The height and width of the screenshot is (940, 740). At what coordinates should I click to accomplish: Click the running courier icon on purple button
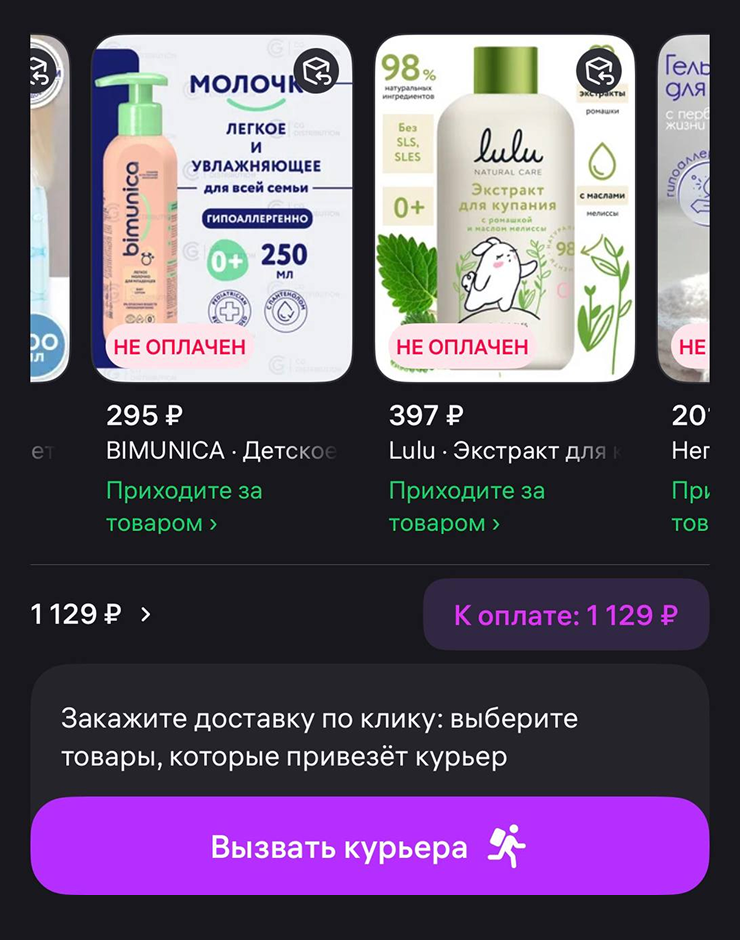pos(508,845)
